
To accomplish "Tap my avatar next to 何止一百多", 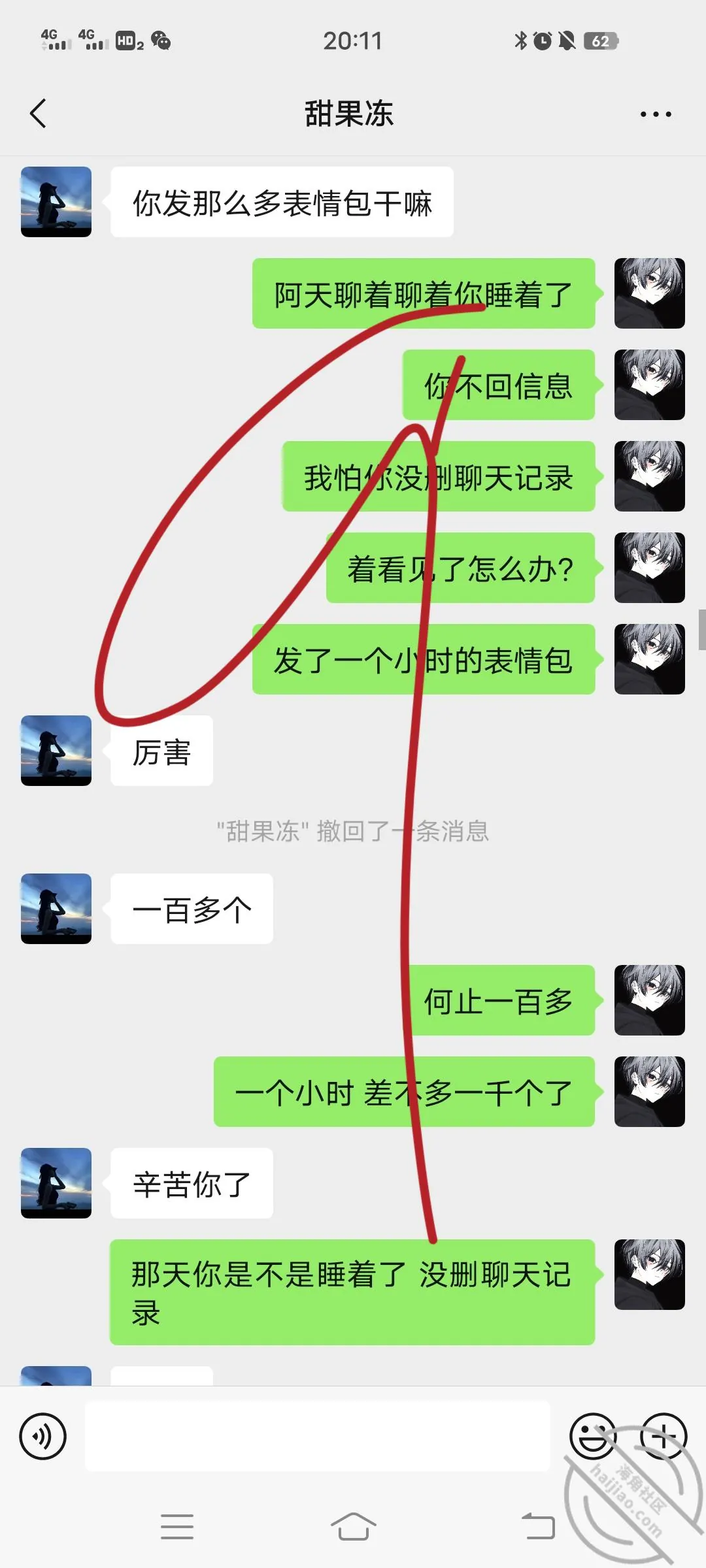I will click(x=650, y=1000).
